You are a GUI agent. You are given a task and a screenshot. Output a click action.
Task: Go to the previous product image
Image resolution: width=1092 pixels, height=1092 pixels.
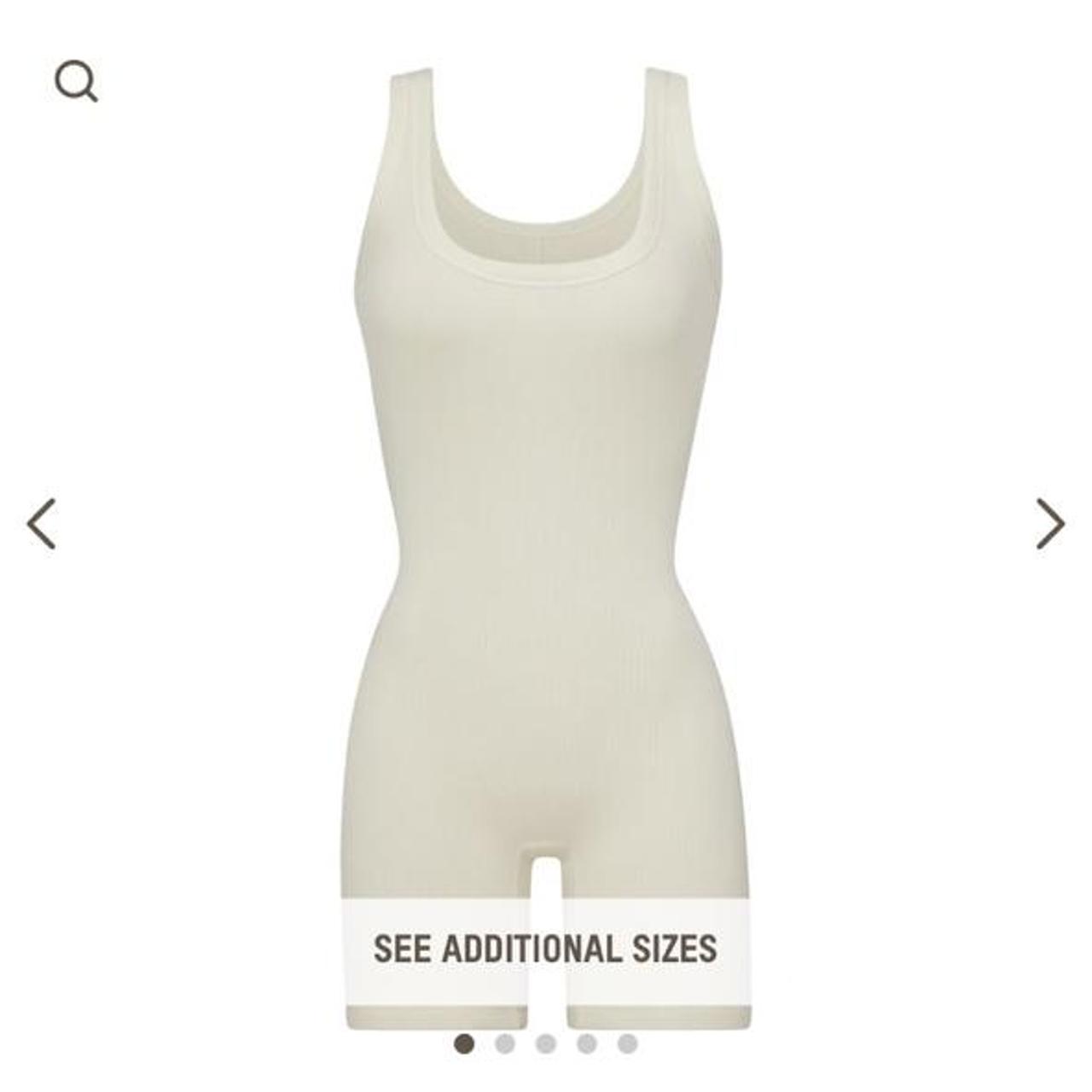coord(41,524)
